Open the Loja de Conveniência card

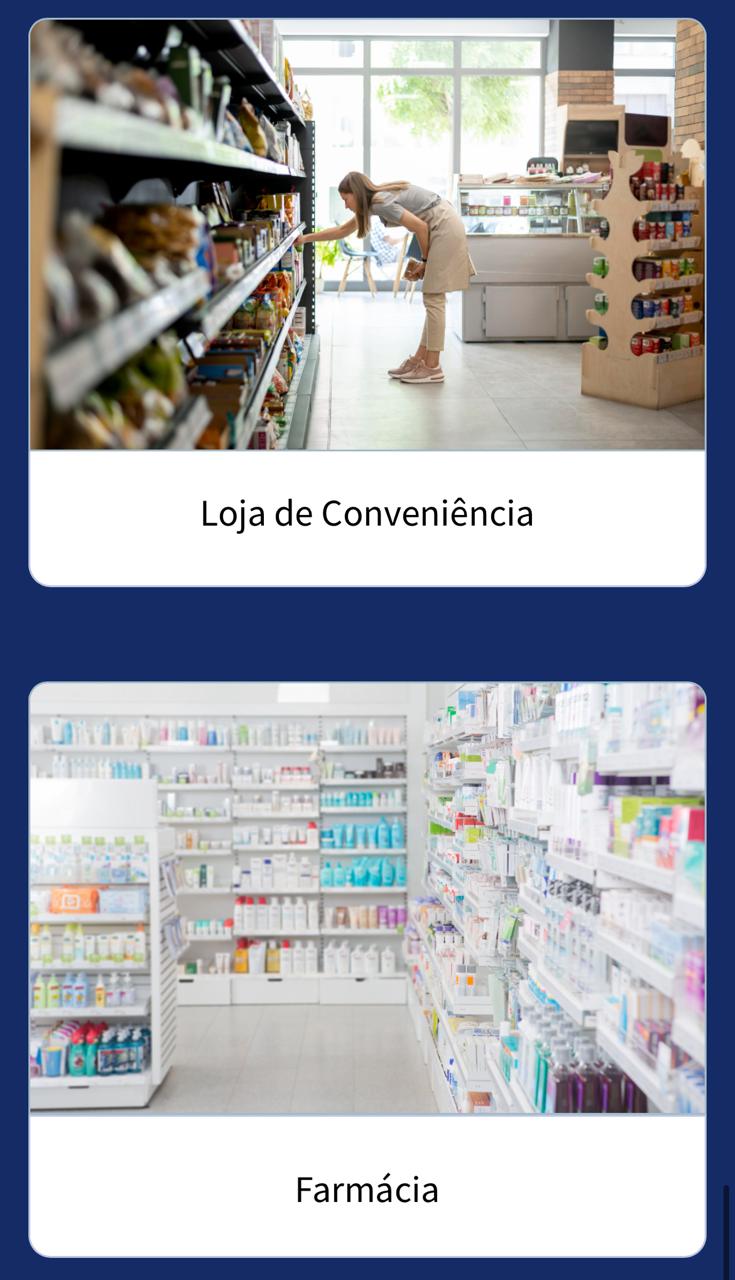click(x=367, y=302)
